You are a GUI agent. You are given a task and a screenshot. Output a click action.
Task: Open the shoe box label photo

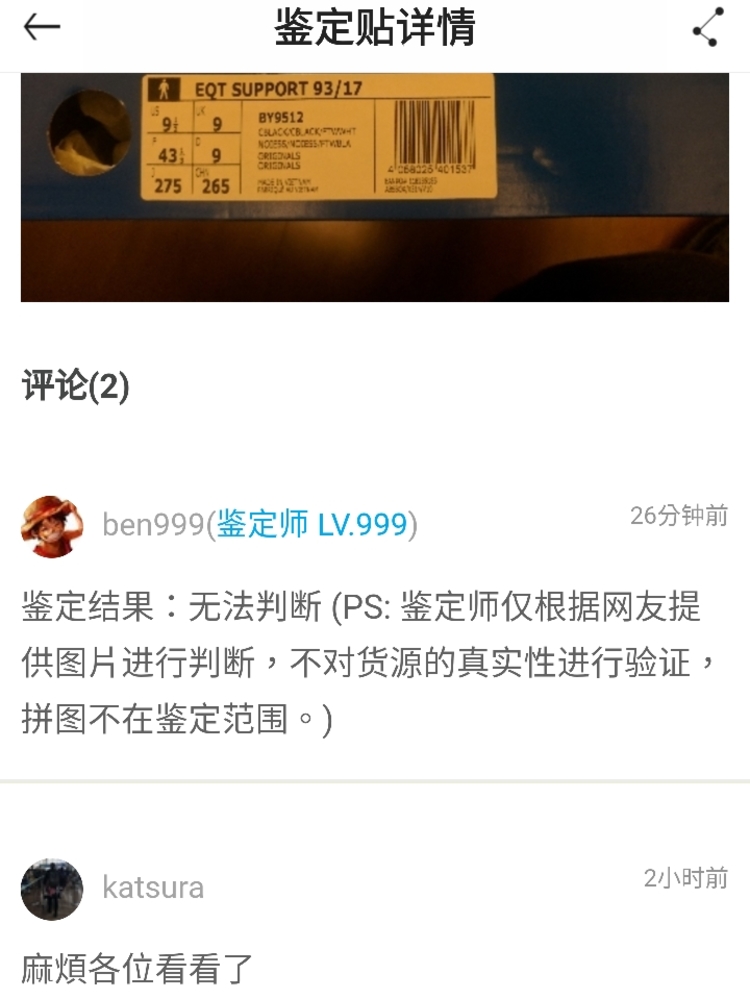(x=375, y=187)
